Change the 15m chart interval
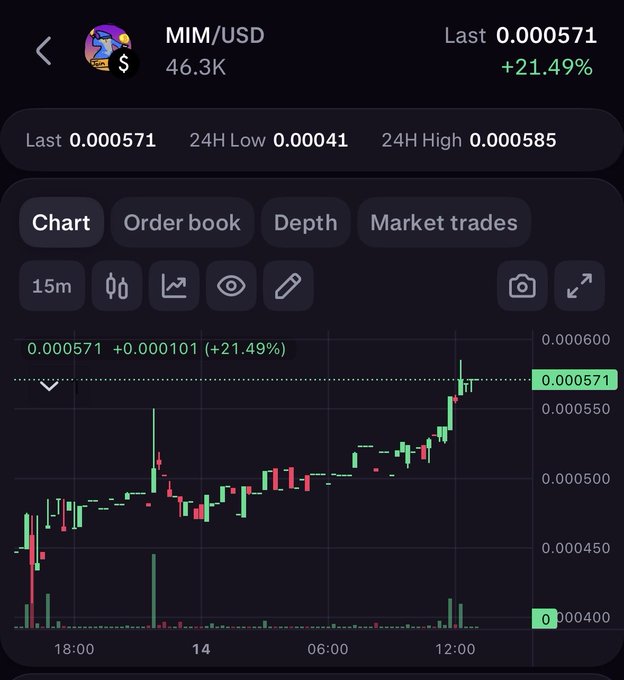The width and height of the screenshot is (624, 680). point(52,287)
